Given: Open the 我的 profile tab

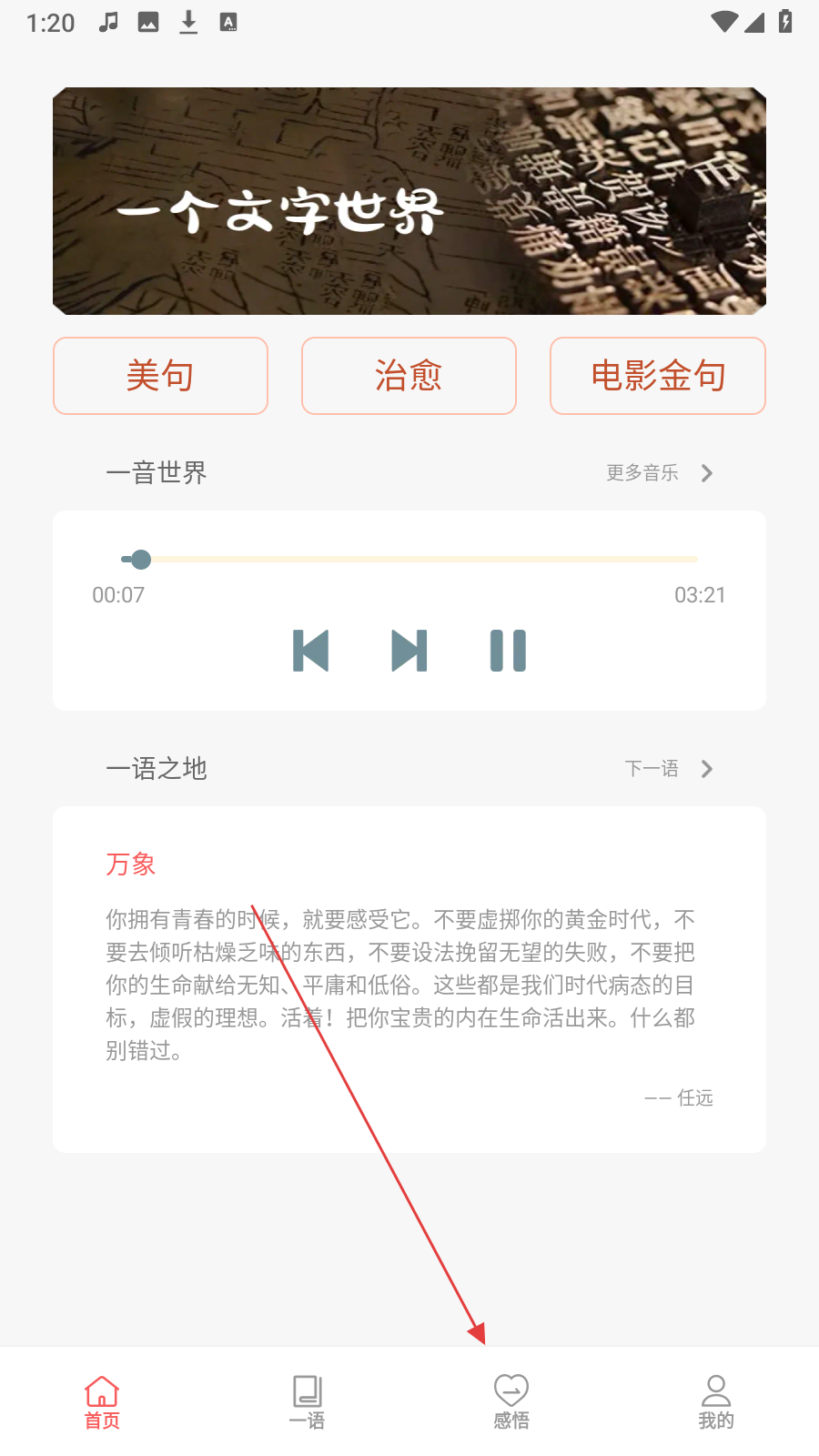Looking at the screenshot, I should point(716,1402).
